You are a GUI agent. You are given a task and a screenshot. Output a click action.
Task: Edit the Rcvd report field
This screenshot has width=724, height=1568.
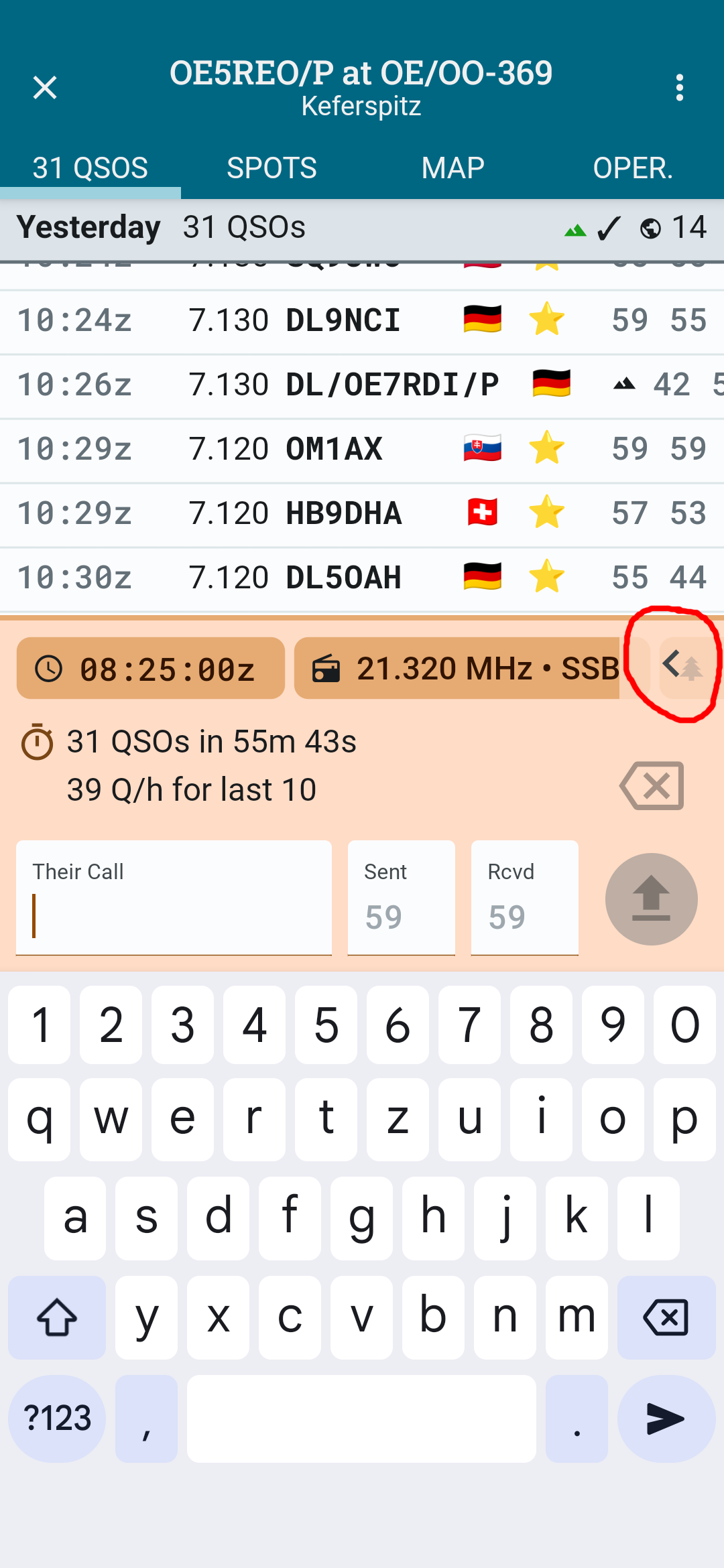click(524, 898)
